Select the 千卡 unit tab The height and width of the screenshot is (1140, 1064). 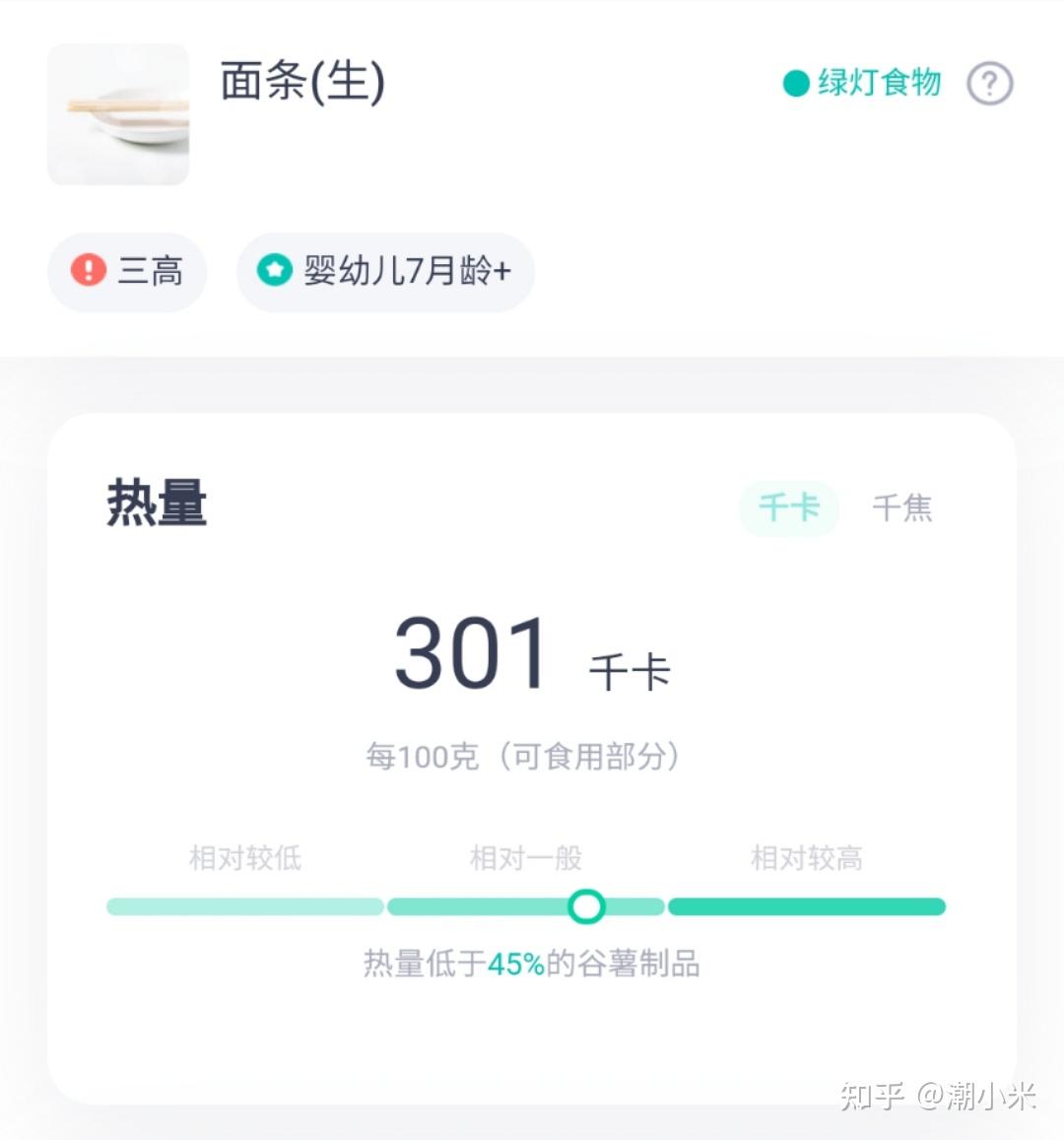pyautogui.click(x=789, y=508)
